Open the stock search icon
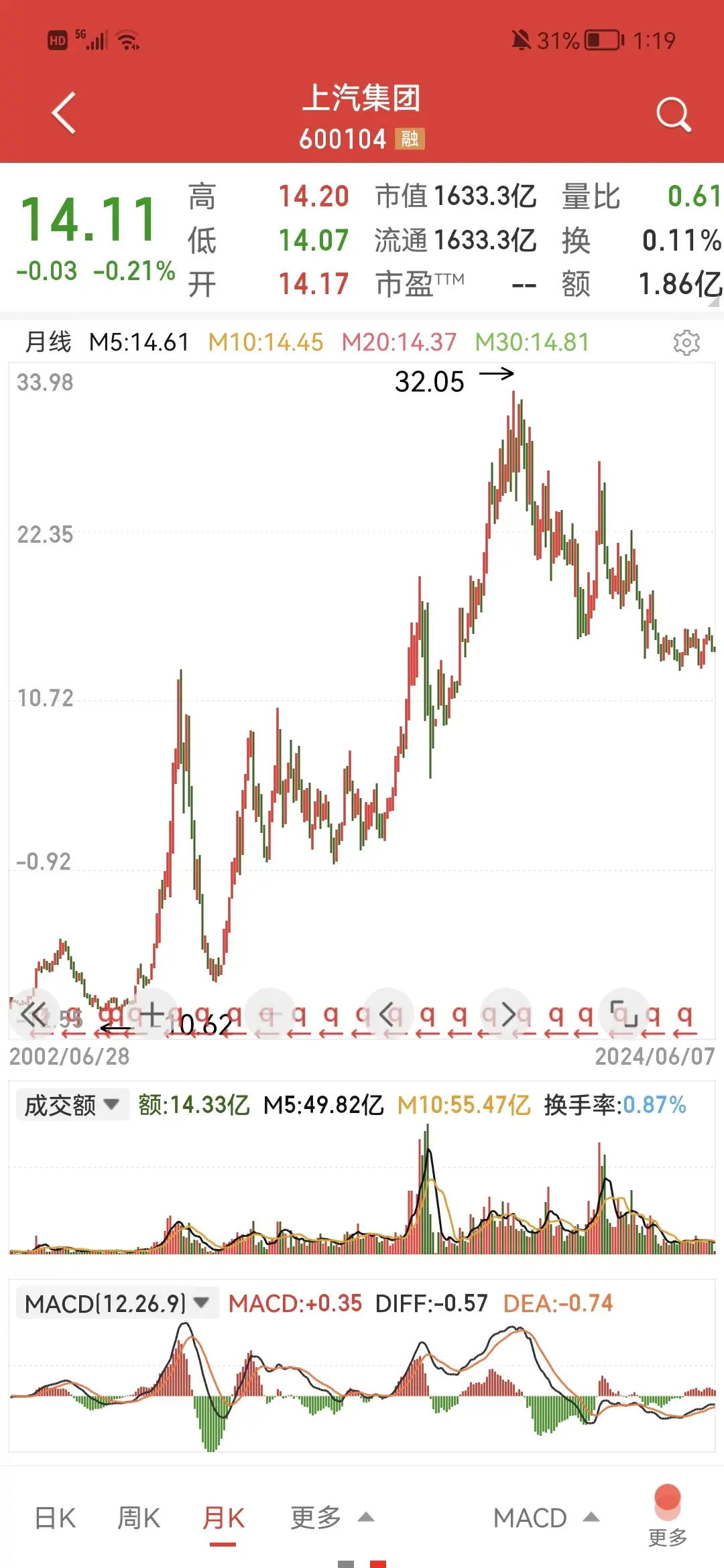The width and height of the screenshot is (724, 1568). pyautogui.click(x=673, y=115)
